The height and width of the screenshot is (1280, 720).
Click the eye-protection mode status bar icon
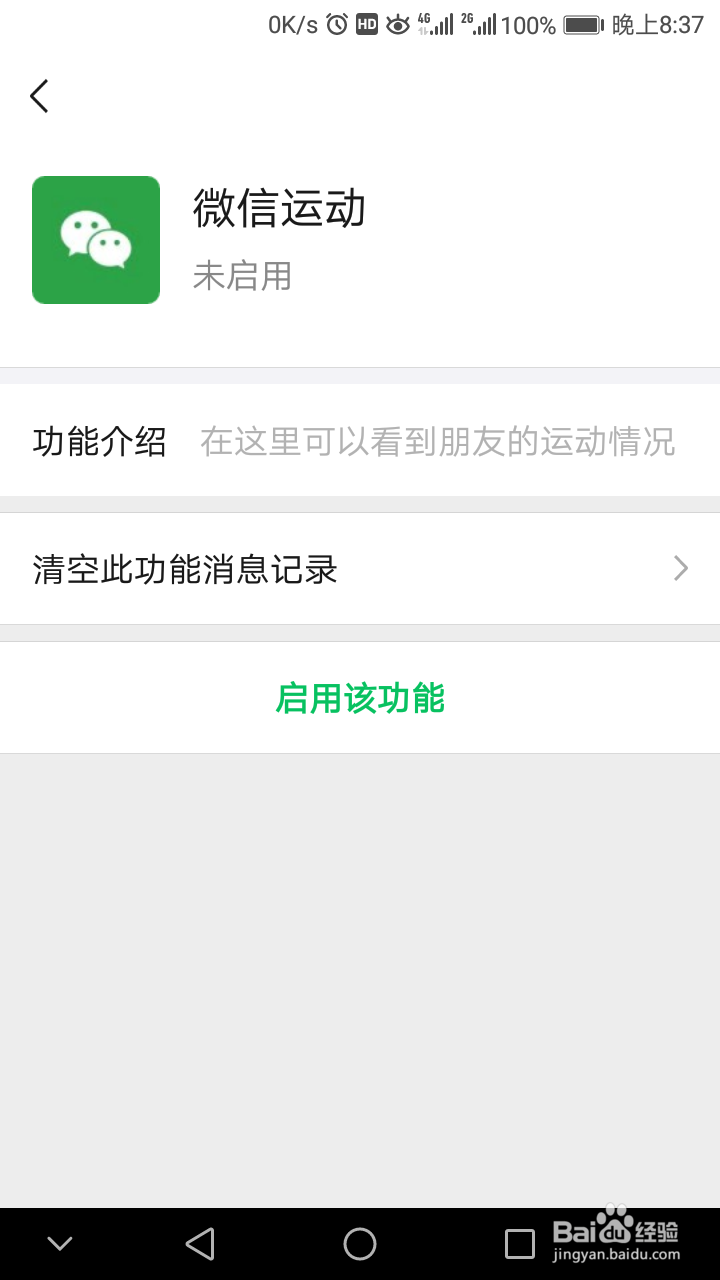(x=398, y=24)
